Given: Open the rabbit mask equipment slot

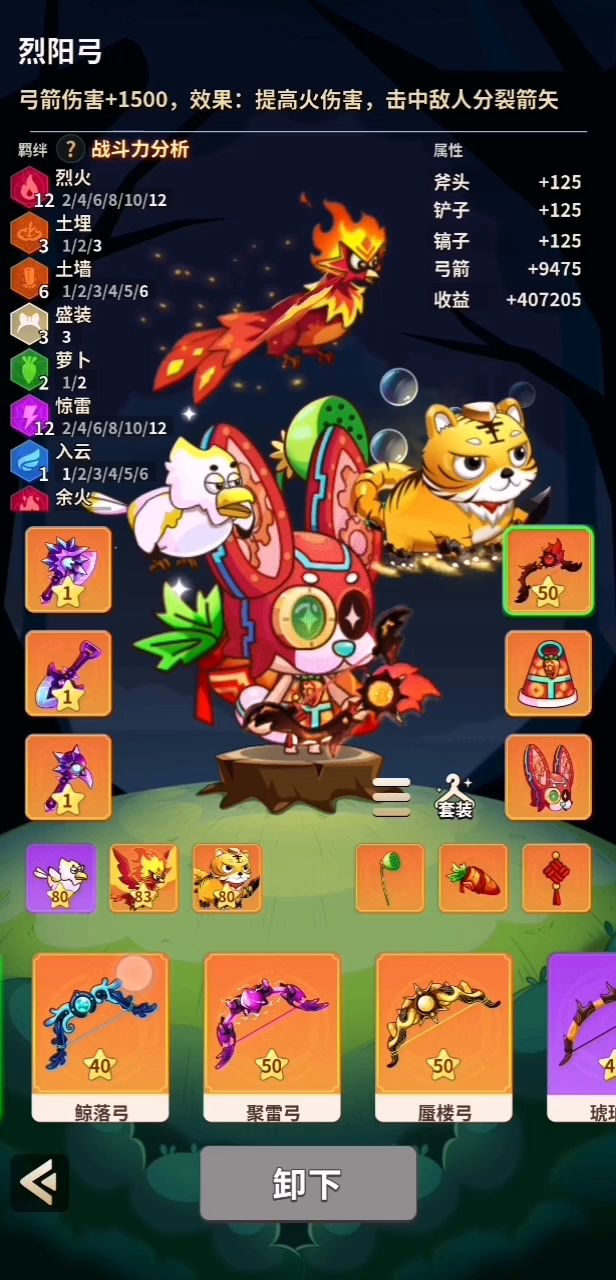Looking at the screenshot, I should tap(549, 777).
